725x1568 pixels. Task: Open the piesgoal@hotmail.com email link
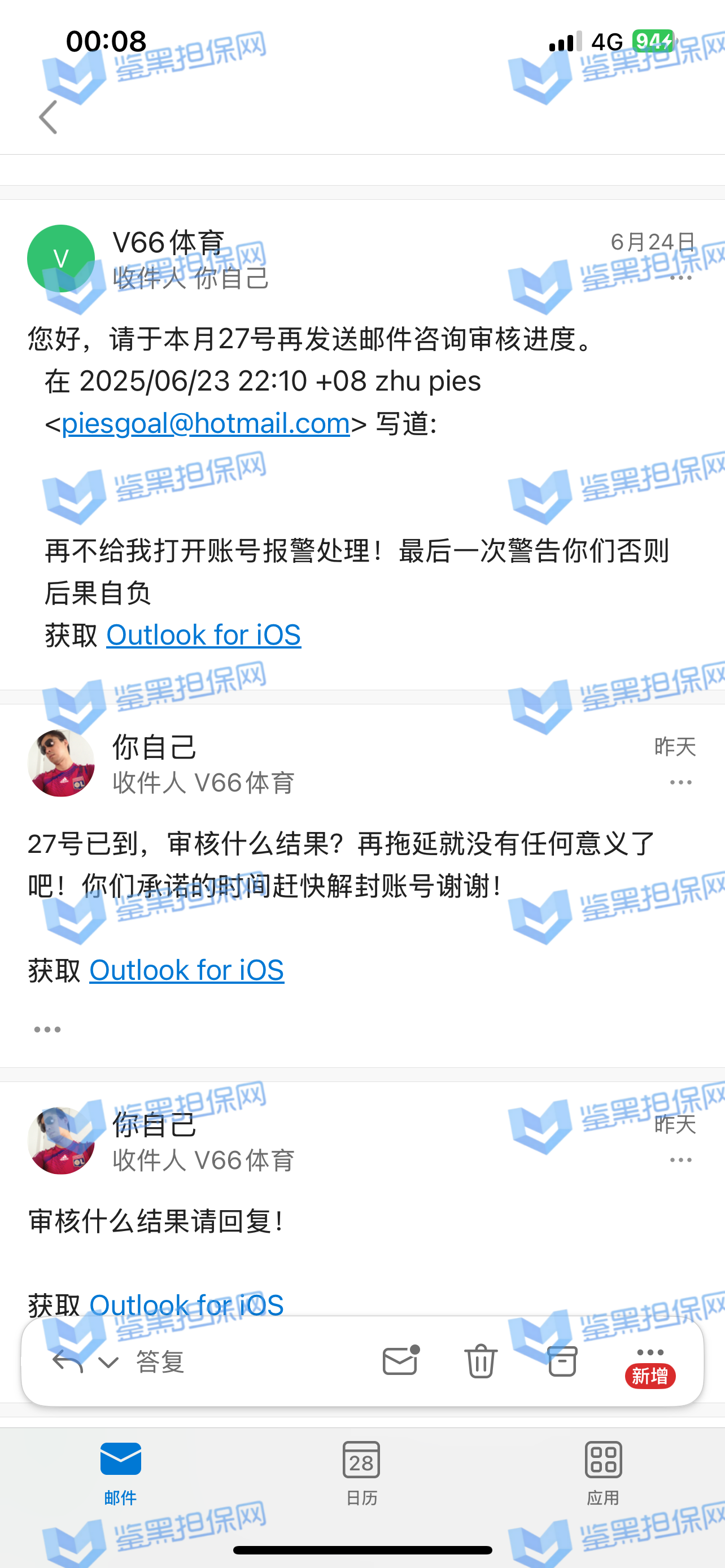[206, 424]
